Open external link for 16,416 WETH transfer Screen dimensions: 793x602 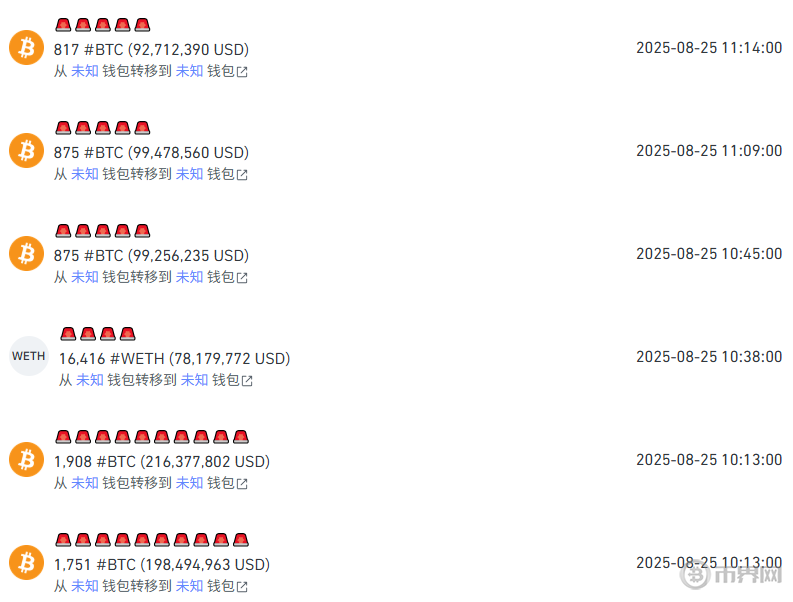(247, 381)
